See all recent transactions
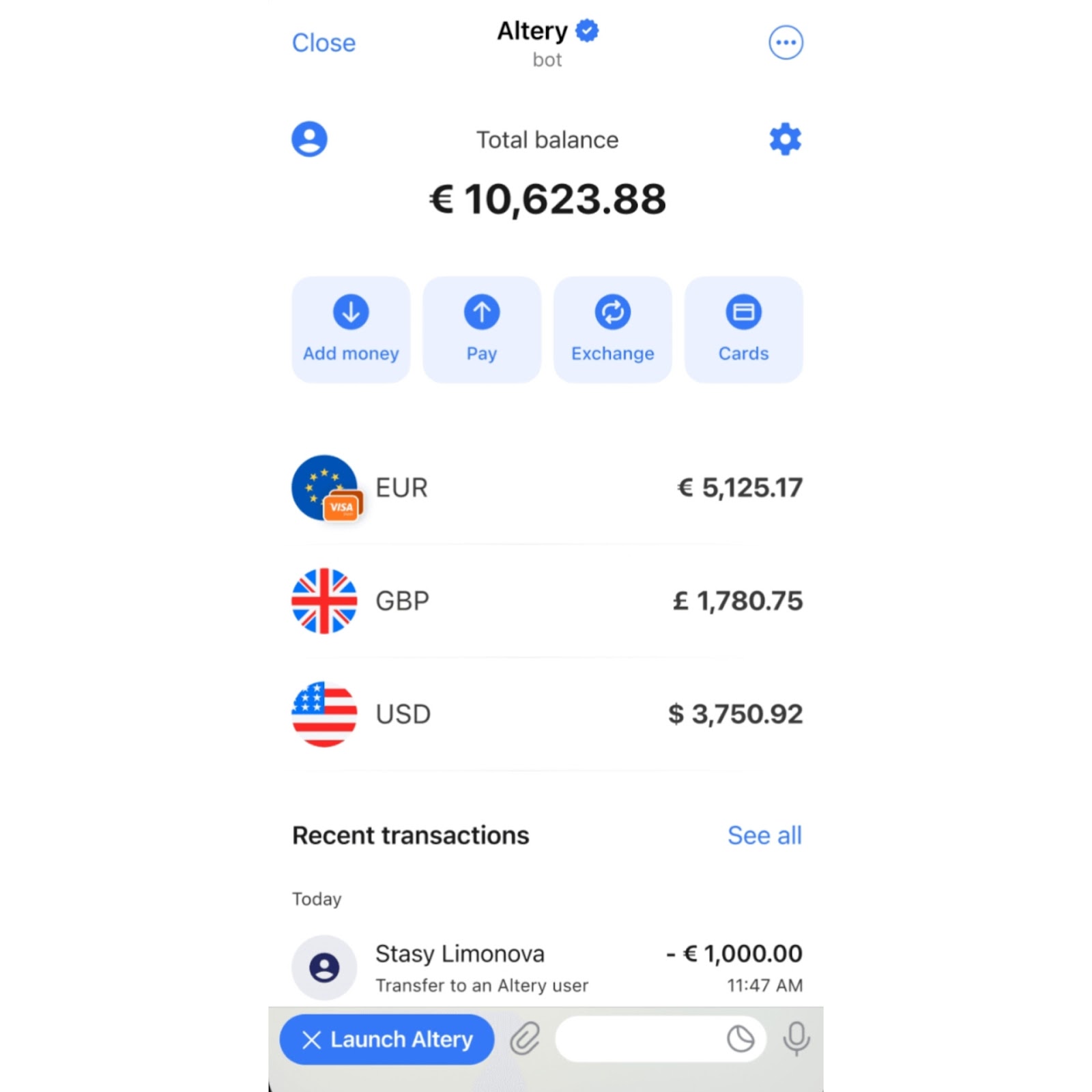 tap(764, 835)
